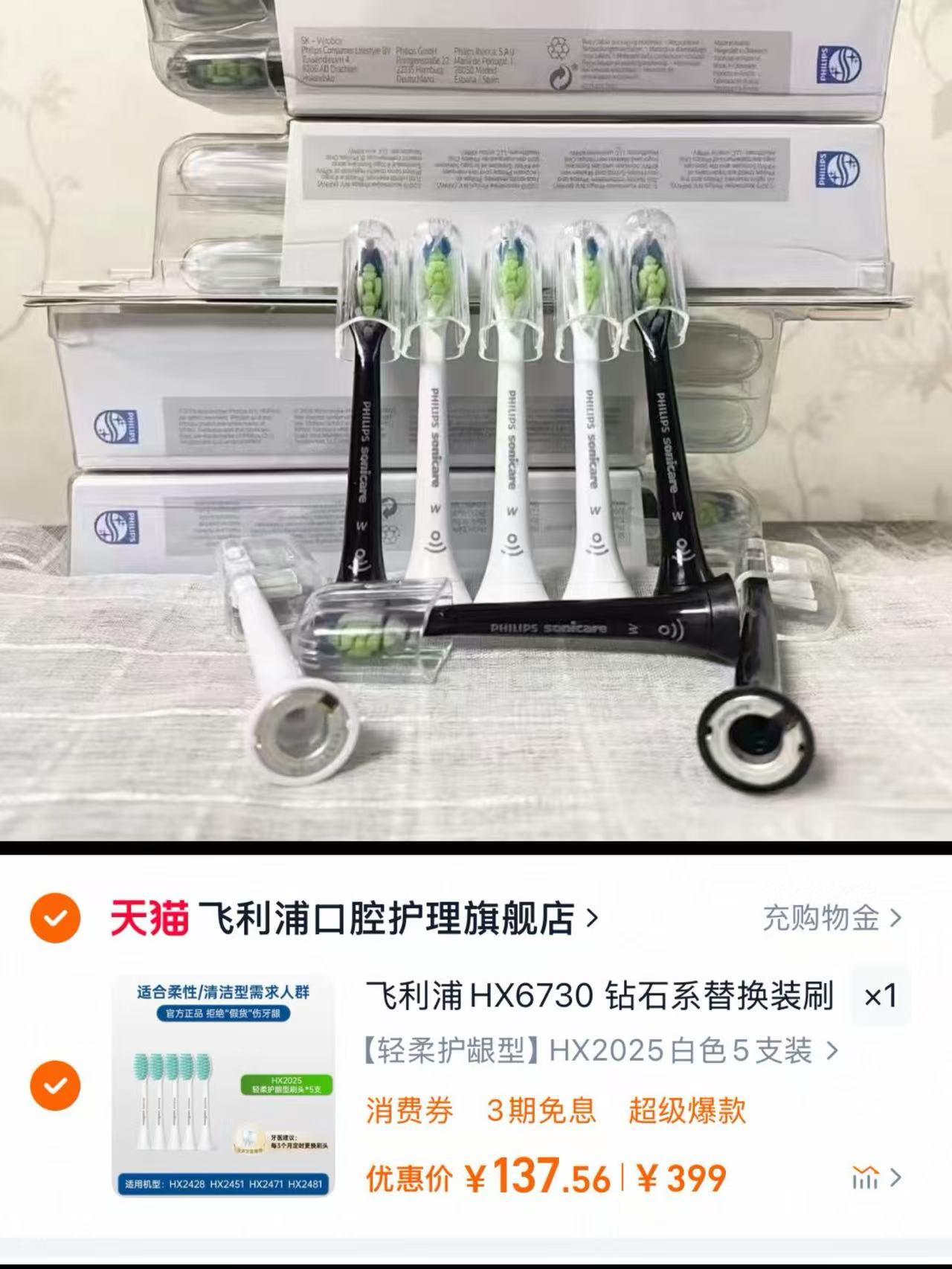The height and width of the screenshot is (1269, 952).
Task: Click the Philips logo on the top box
Action: (x=837, y=65)
